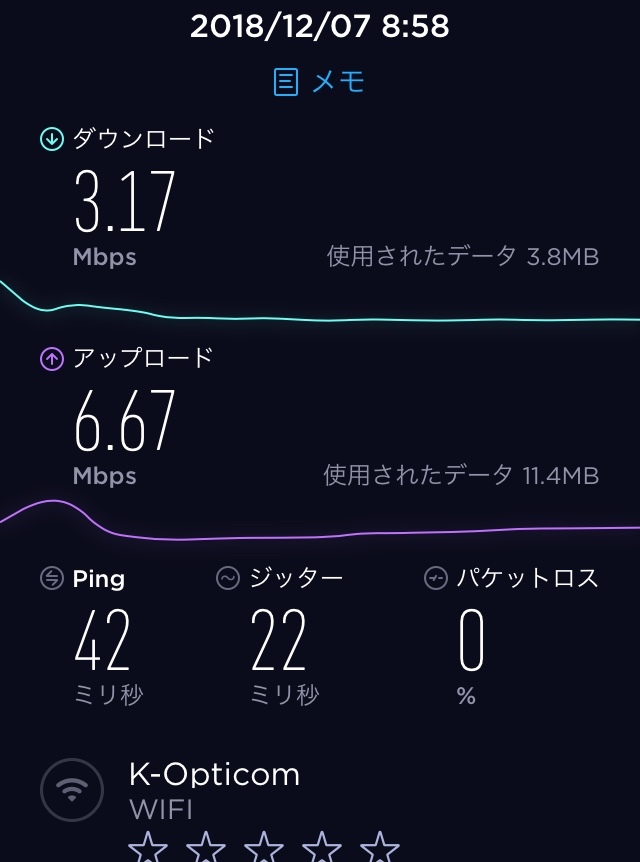Rate K-Opticom with one star
Viewport: 640px width, 862px height.
[148, 848]
